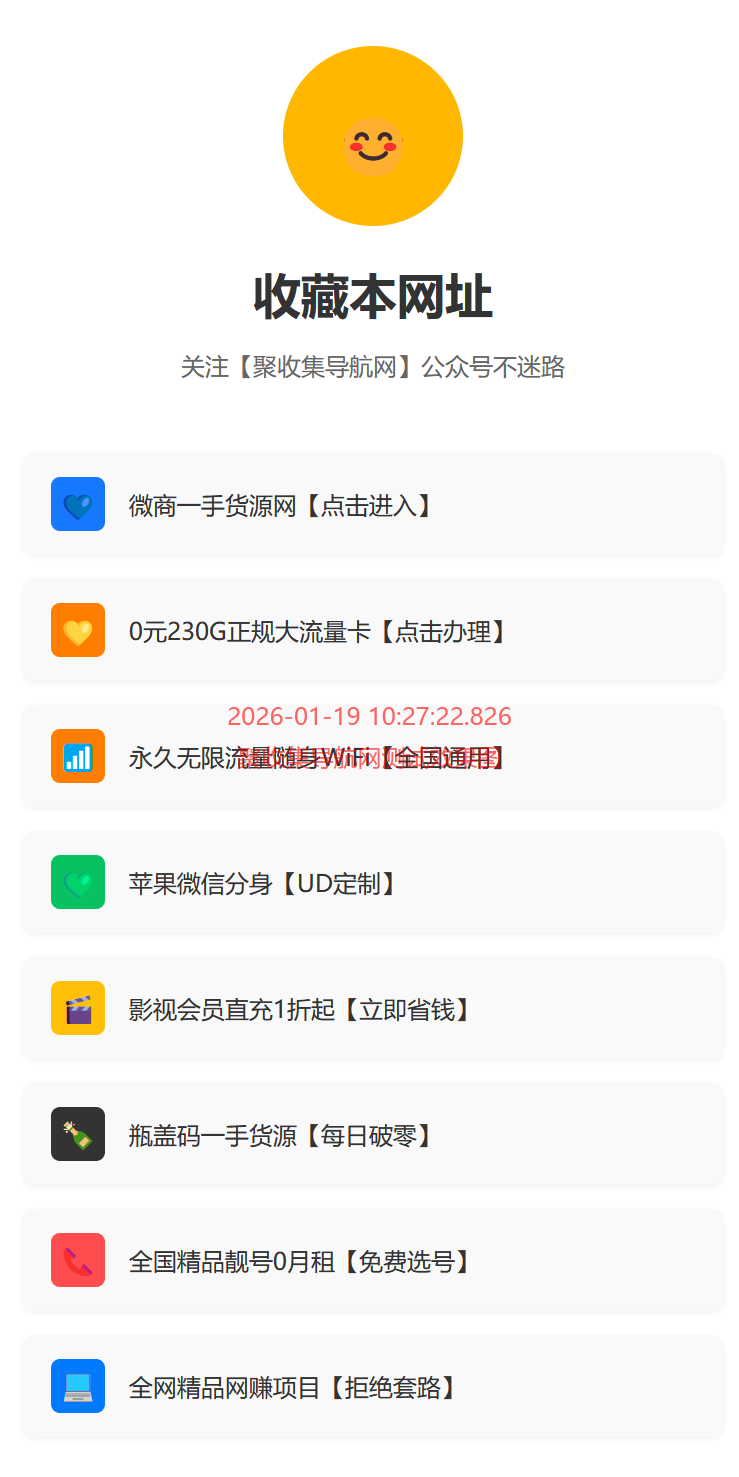Viewport: 739px width, 1477px height.
Task: Open 微商一手货源网 link
Action: coord(372,505)
